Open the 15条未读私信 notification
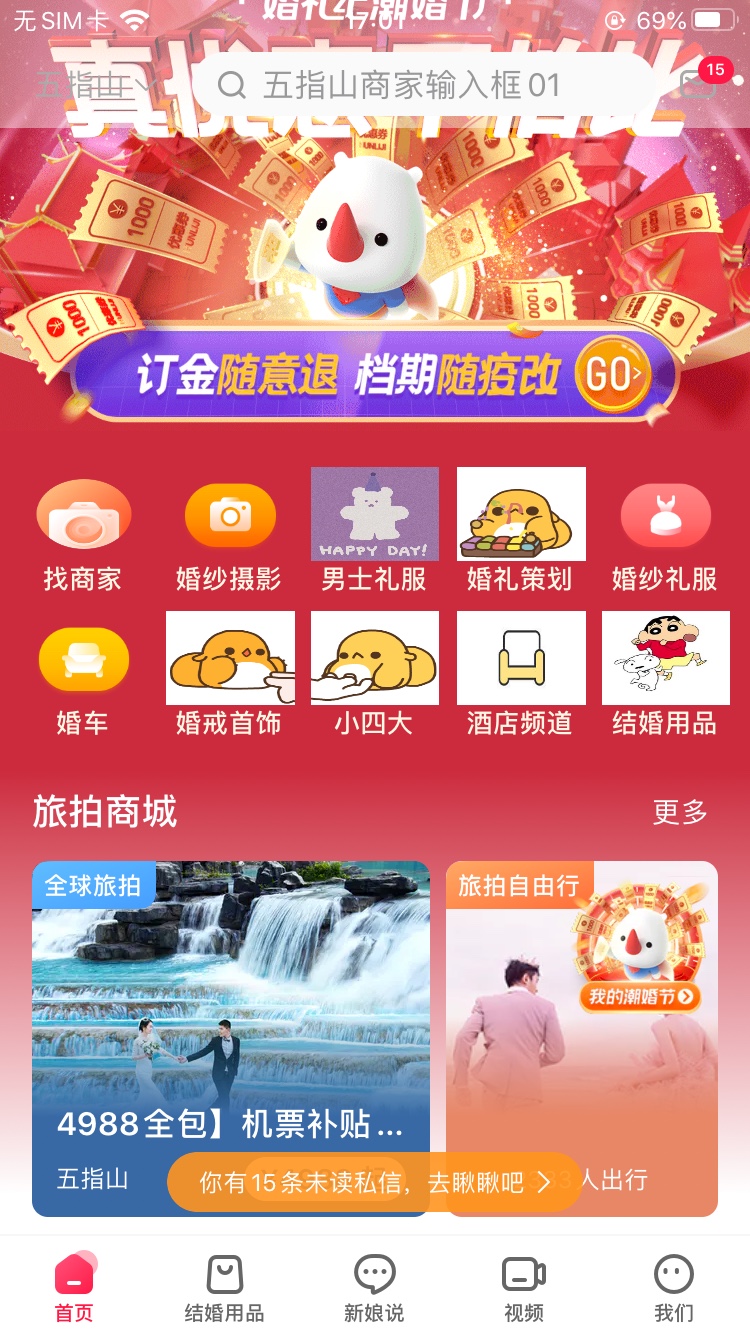Screen dimensions: 750x1334 (374, 1183)
